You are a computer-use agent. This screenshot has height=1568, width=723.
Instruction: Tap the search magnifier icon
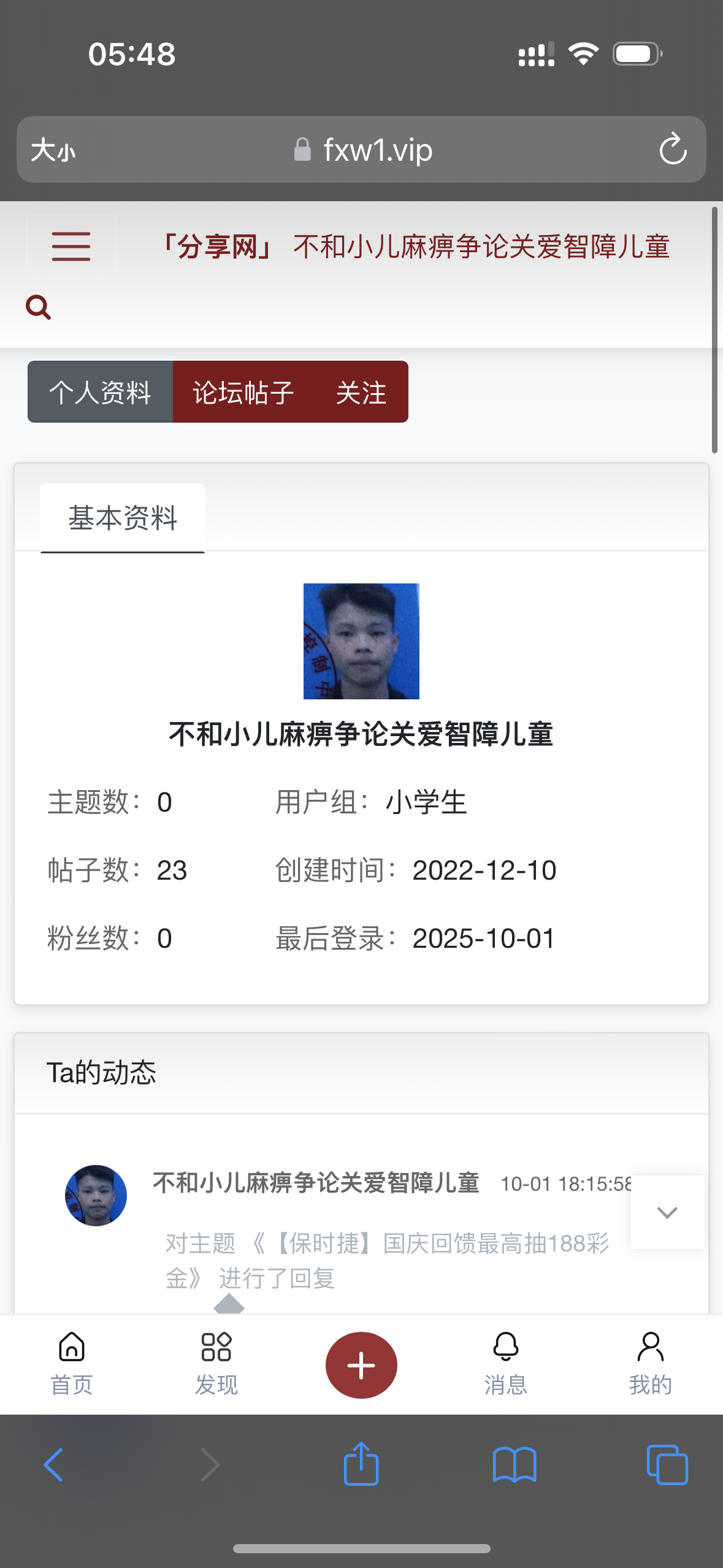pyautogui.click(x=38, y=307)
